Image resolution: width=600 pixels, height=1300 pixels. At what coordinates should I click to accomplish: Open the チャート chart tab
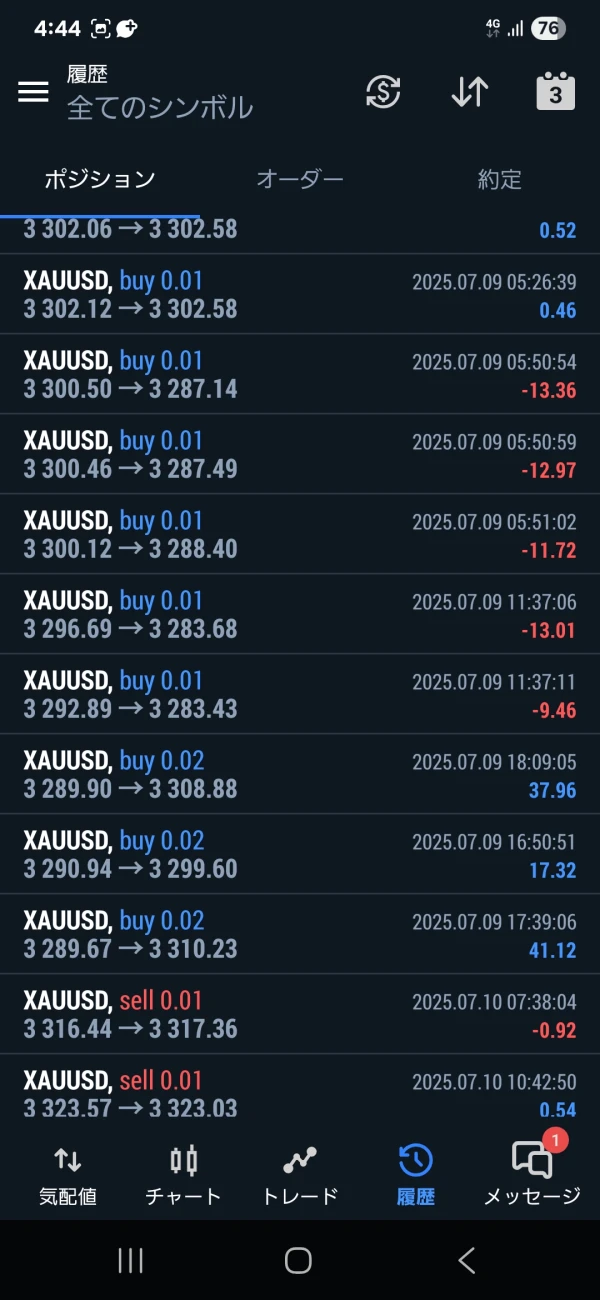pos(184,1175)
